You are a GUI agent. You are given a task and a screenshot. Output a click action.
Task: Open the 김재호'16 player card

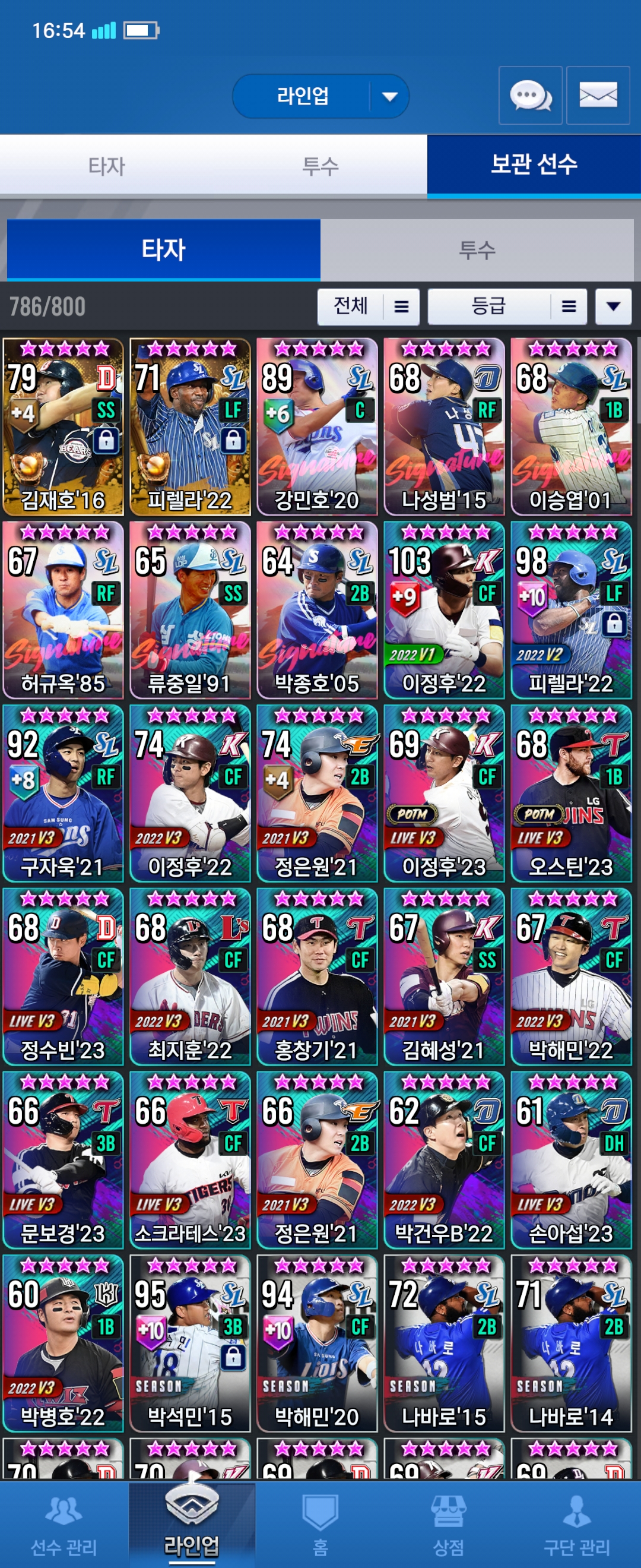(64, 426)
